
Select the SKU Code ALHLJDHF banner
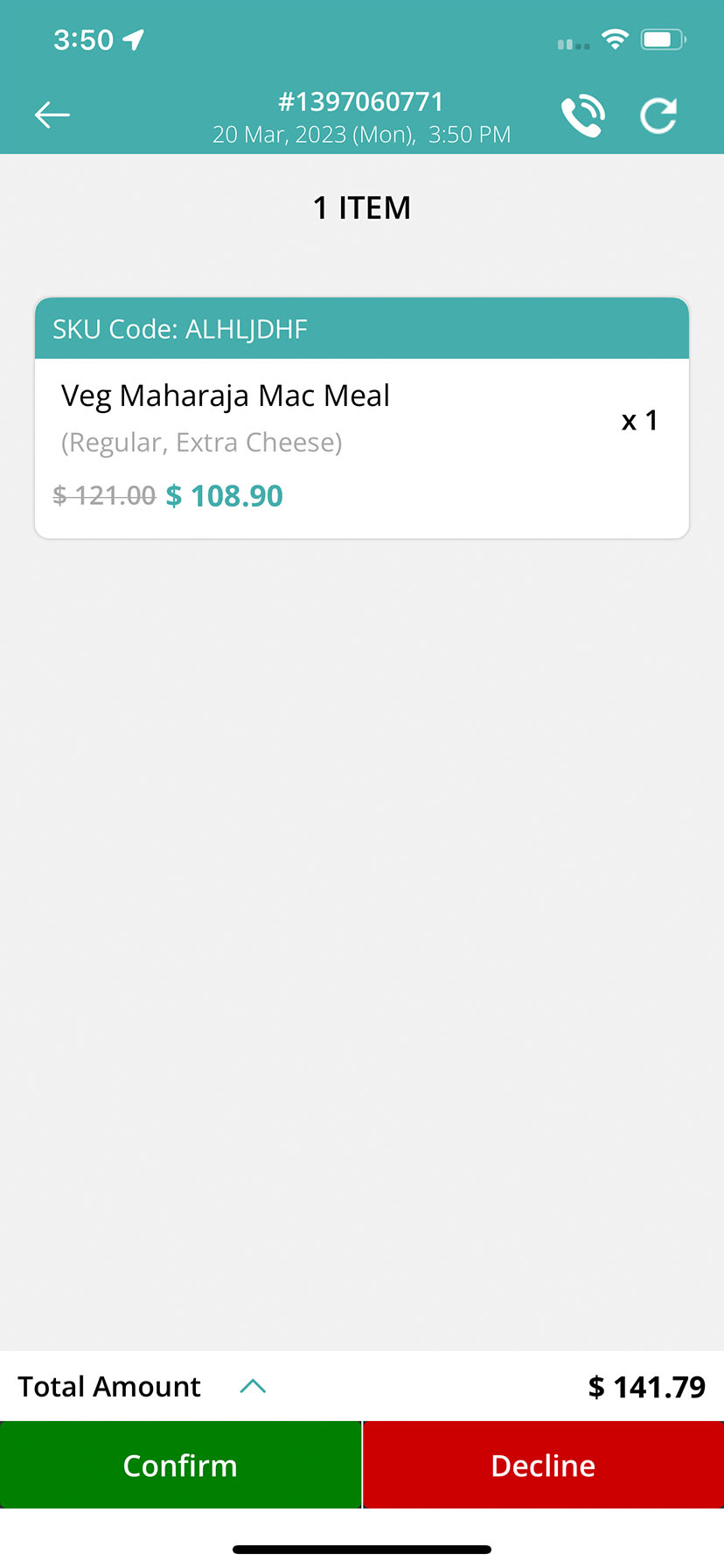coord(179,329)
